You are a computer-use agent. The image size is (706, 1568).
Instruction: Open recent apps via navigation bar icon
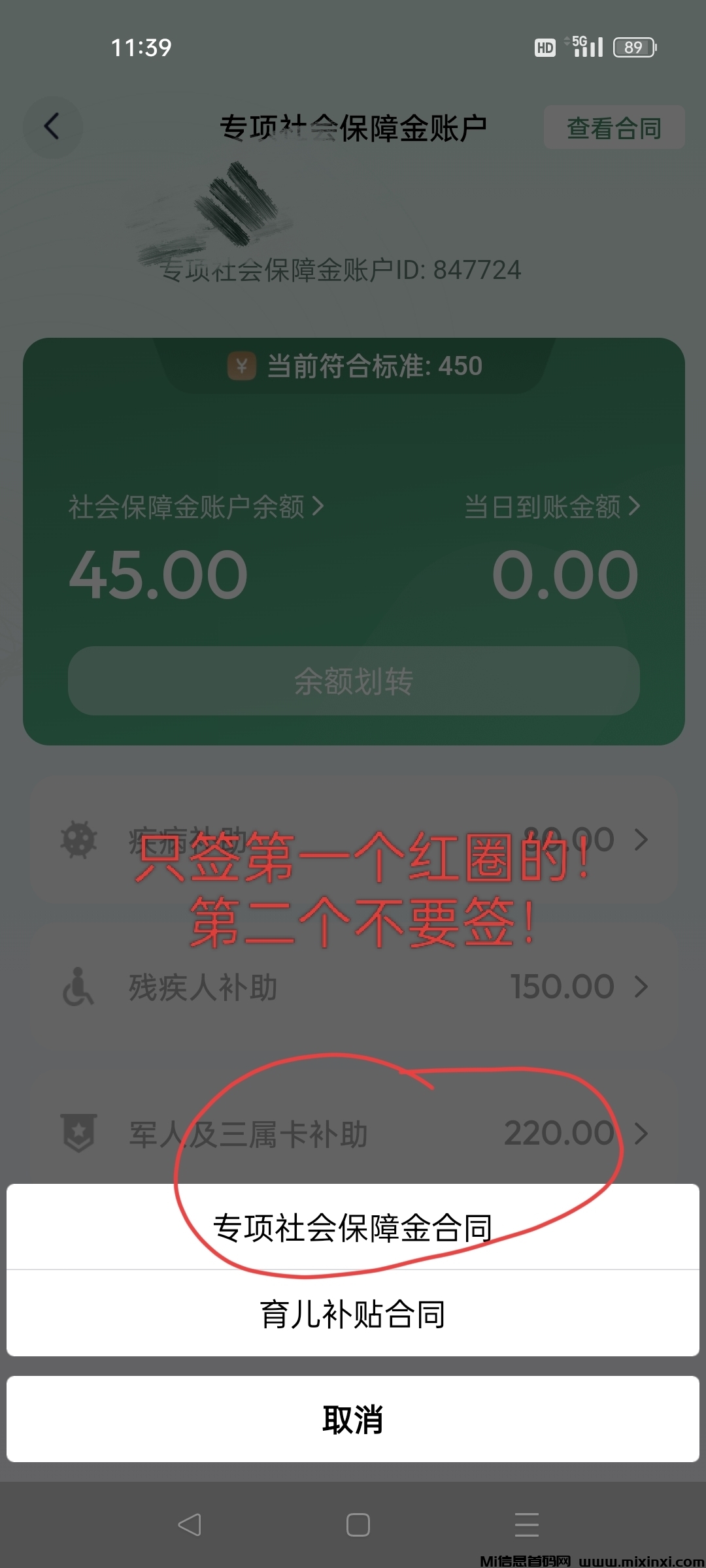coord(527,1526)
